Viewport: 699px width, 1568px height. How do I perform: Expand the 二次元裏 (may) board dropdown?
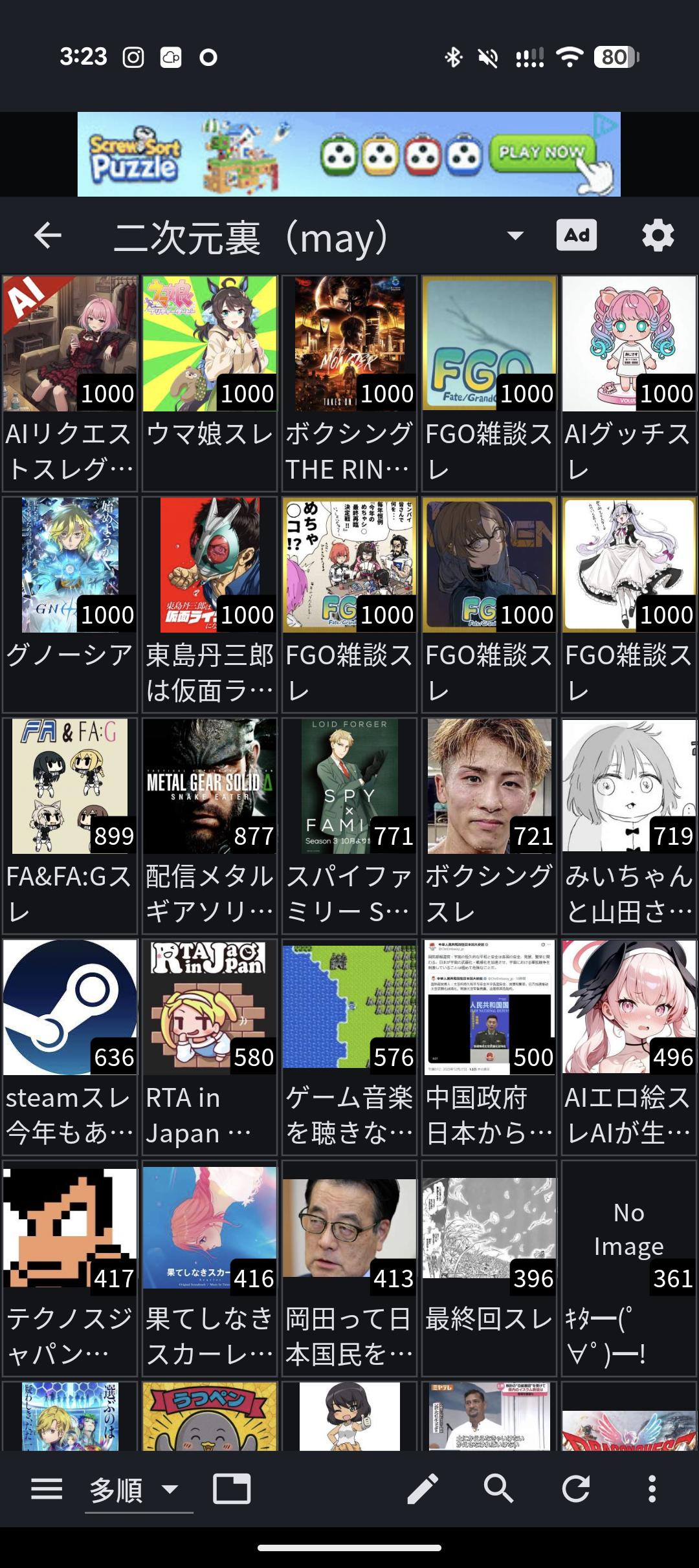(x=515, y=236)
